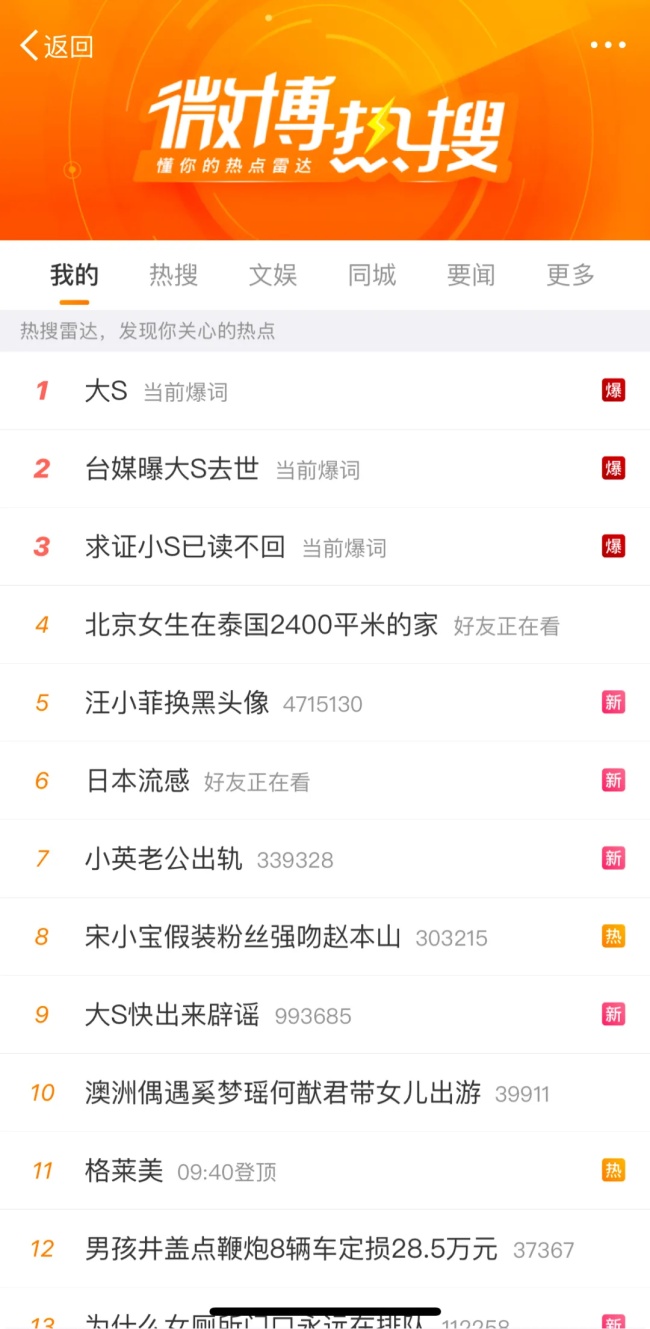The height and width of the screenshot is (1329, 650).
Task: Open 北京女生在泰国2400平米的家
Action: (x=325, y=625)
